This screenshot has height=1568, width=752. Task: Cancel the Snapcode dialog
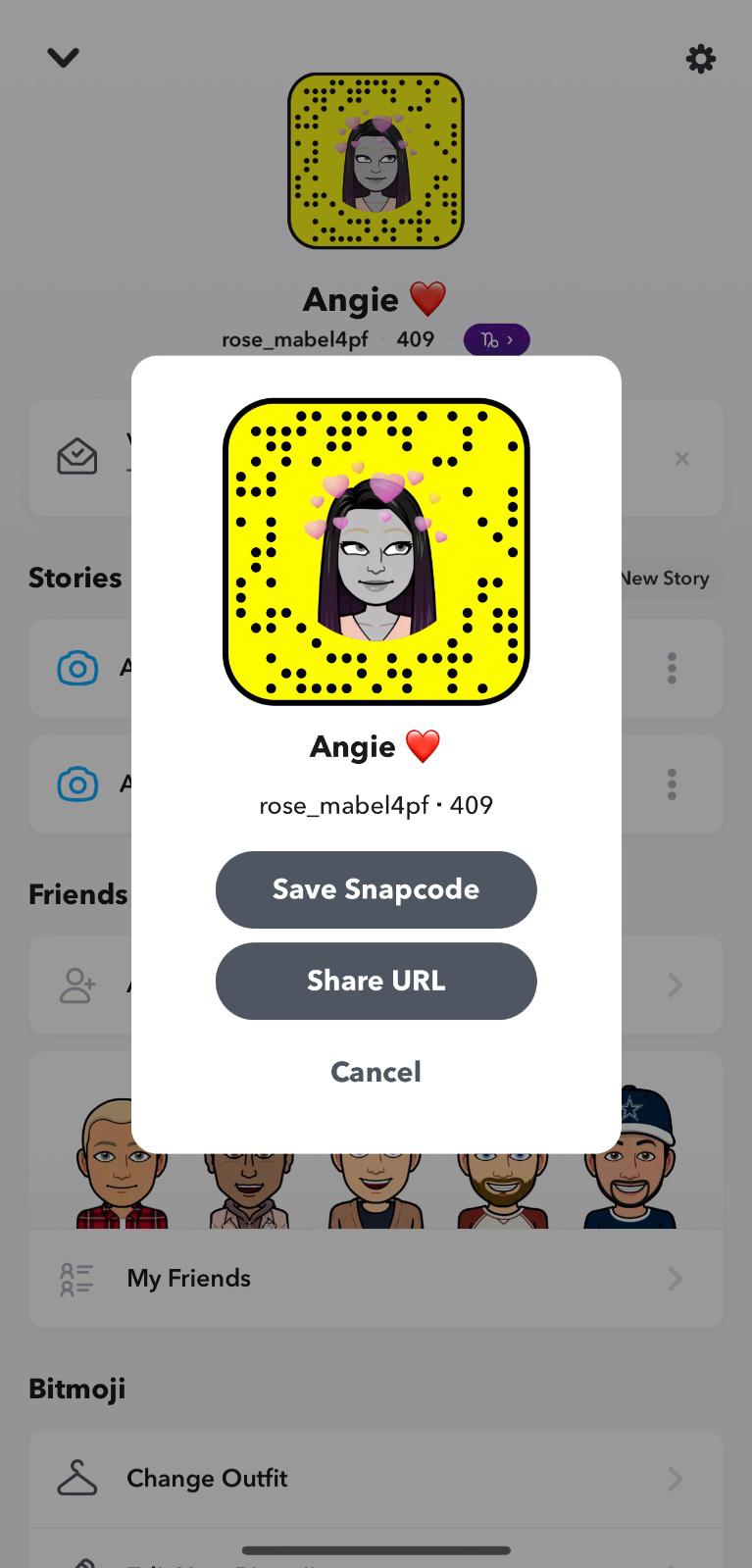[x=376, y=1072]
